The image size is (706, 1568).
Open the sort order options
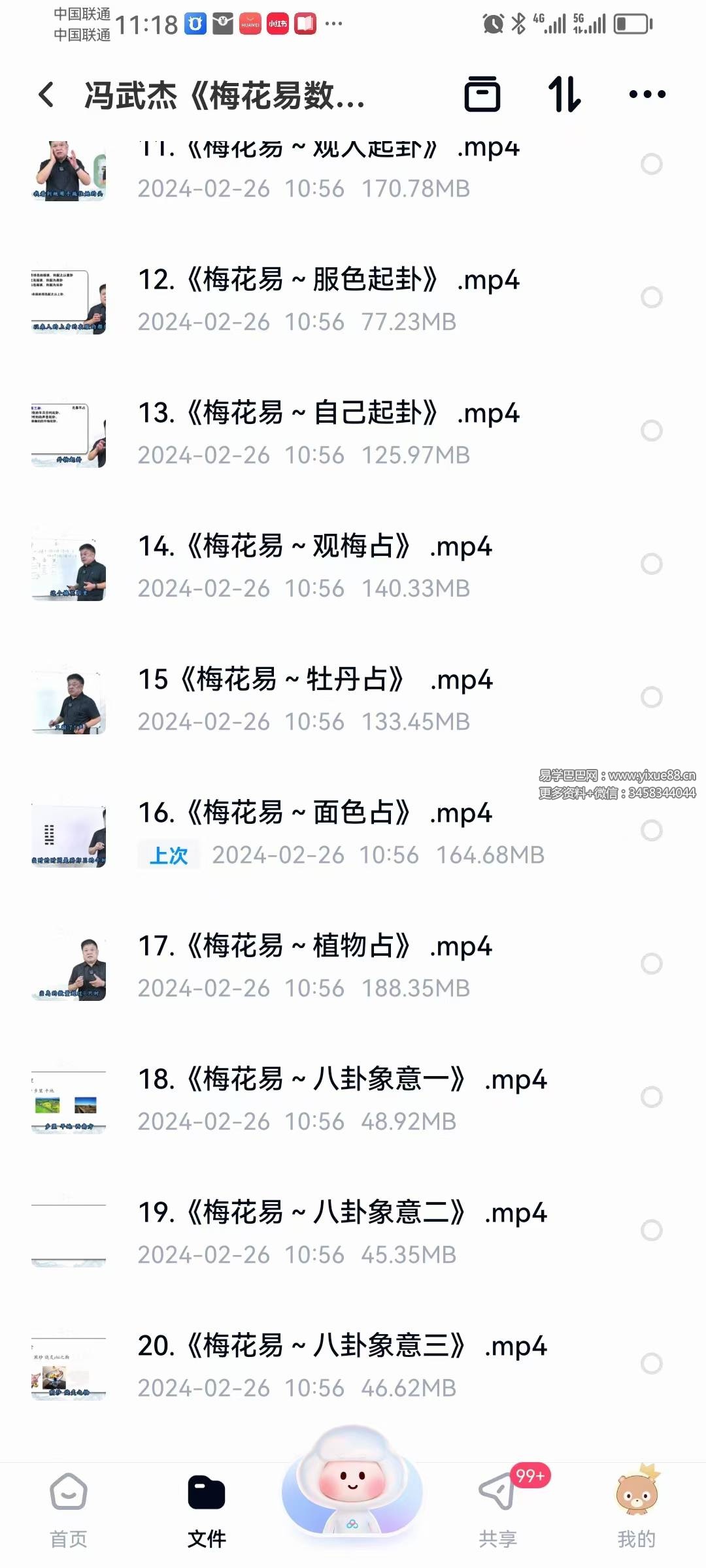tap(564, 95)
